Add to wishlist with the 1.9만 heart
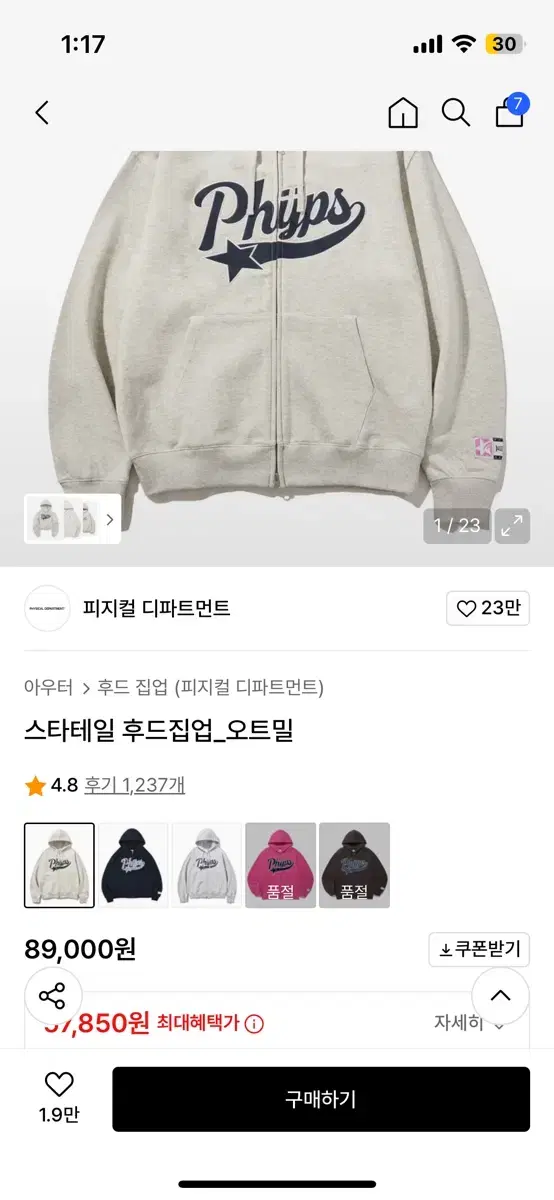Image resolution: width=554 pixels, height=1200 pixels. point(59,1097)
